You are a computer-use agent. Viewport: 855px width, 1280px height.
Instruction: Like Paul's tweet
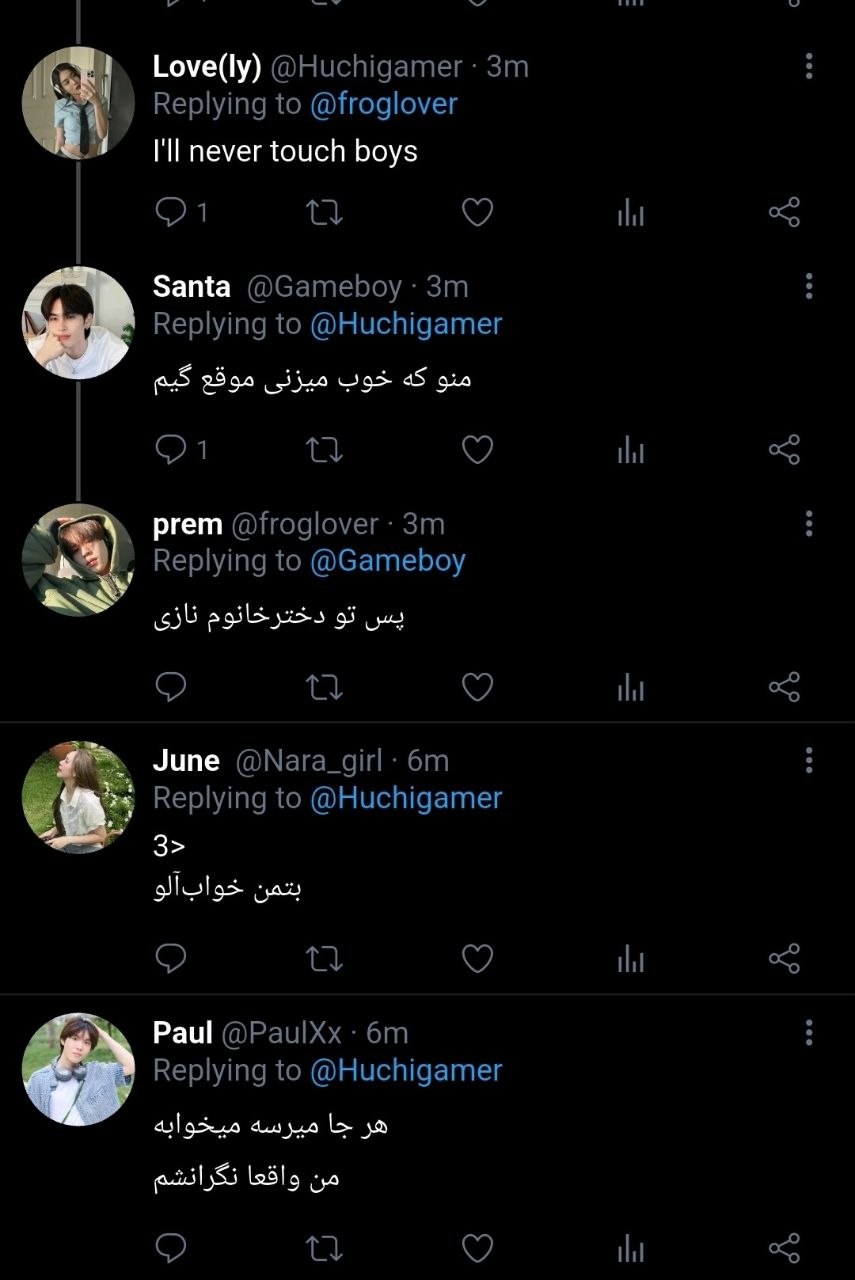(x=478, y=1248)
